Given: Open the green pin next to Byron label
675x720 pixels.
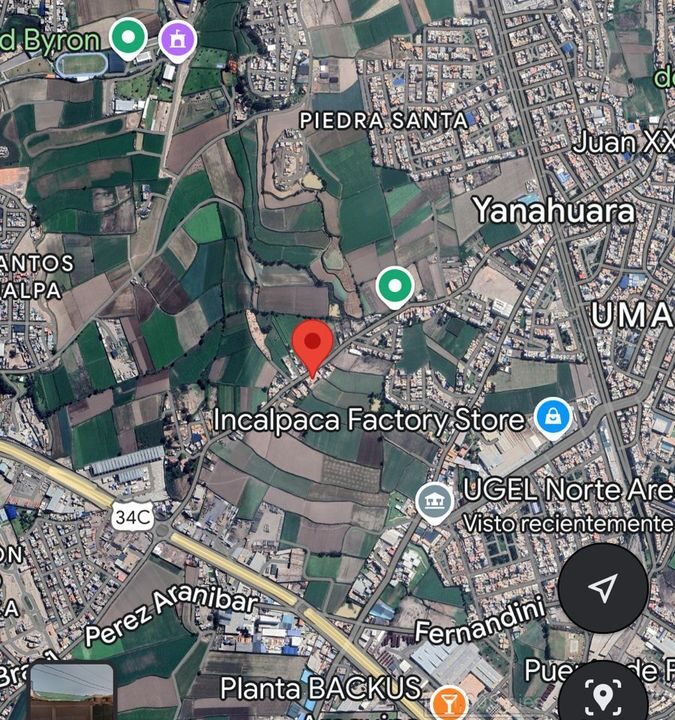Looking at the screenshot, I should tap(127, 39).
